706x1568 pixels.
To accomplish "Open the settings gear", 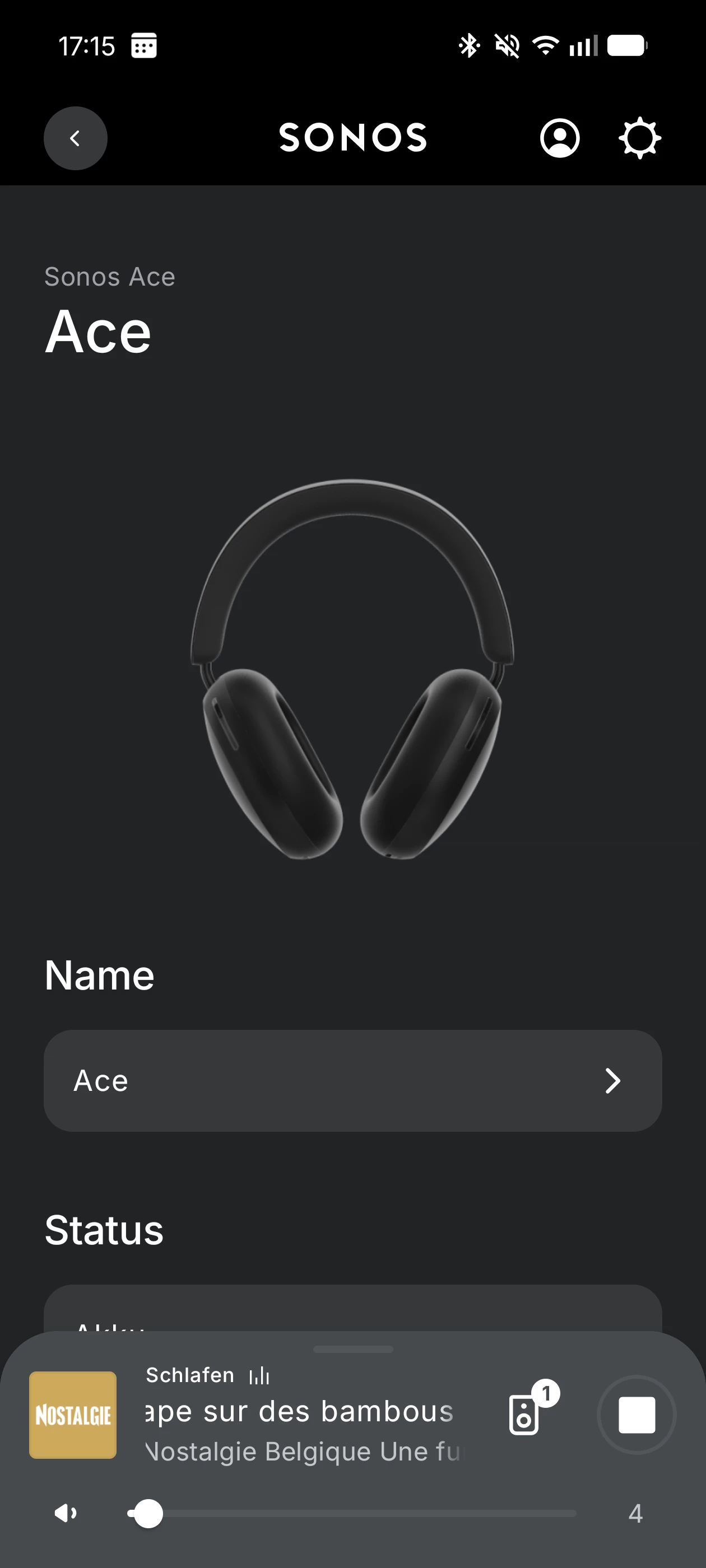I will [x=639, y=138].
